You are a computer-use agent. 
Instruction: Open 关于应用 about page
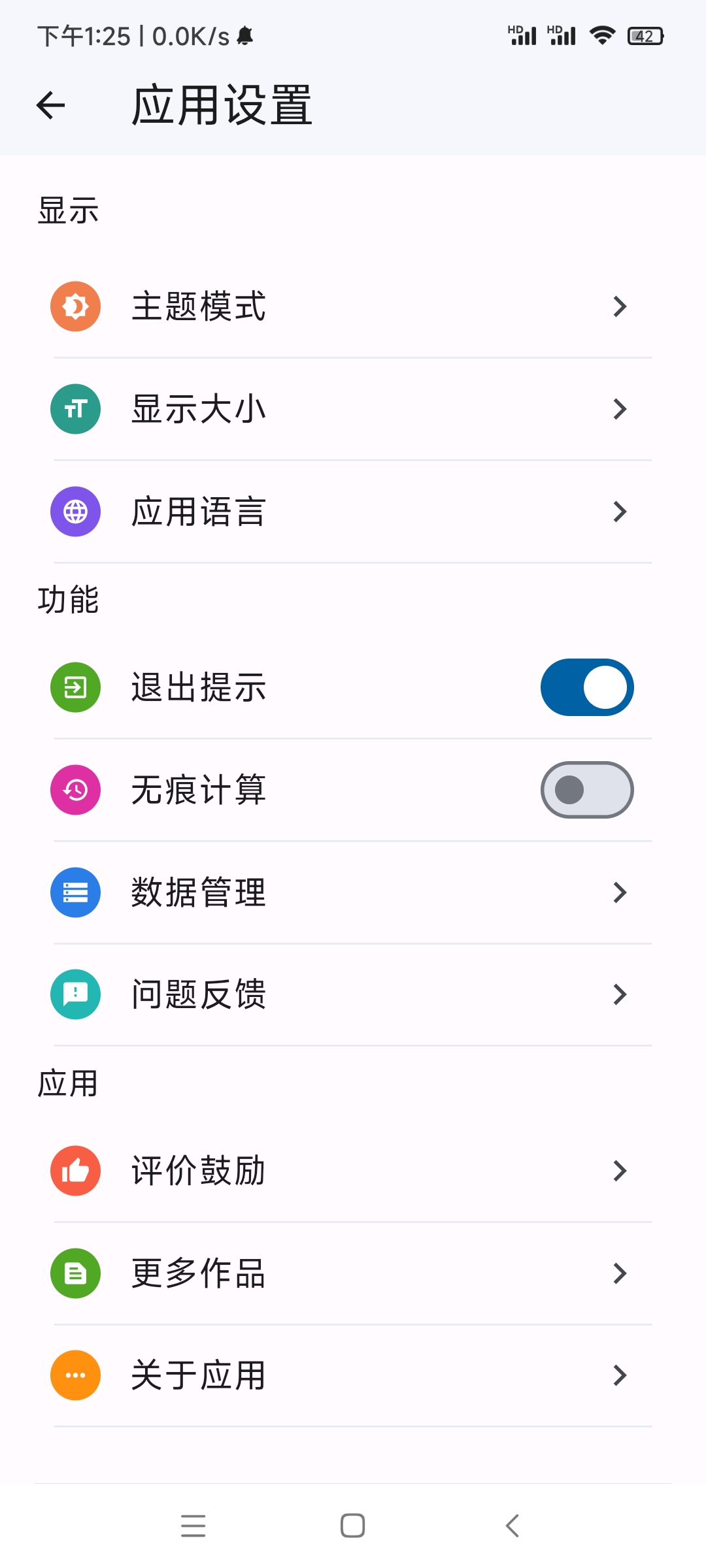click(353, 1375)
